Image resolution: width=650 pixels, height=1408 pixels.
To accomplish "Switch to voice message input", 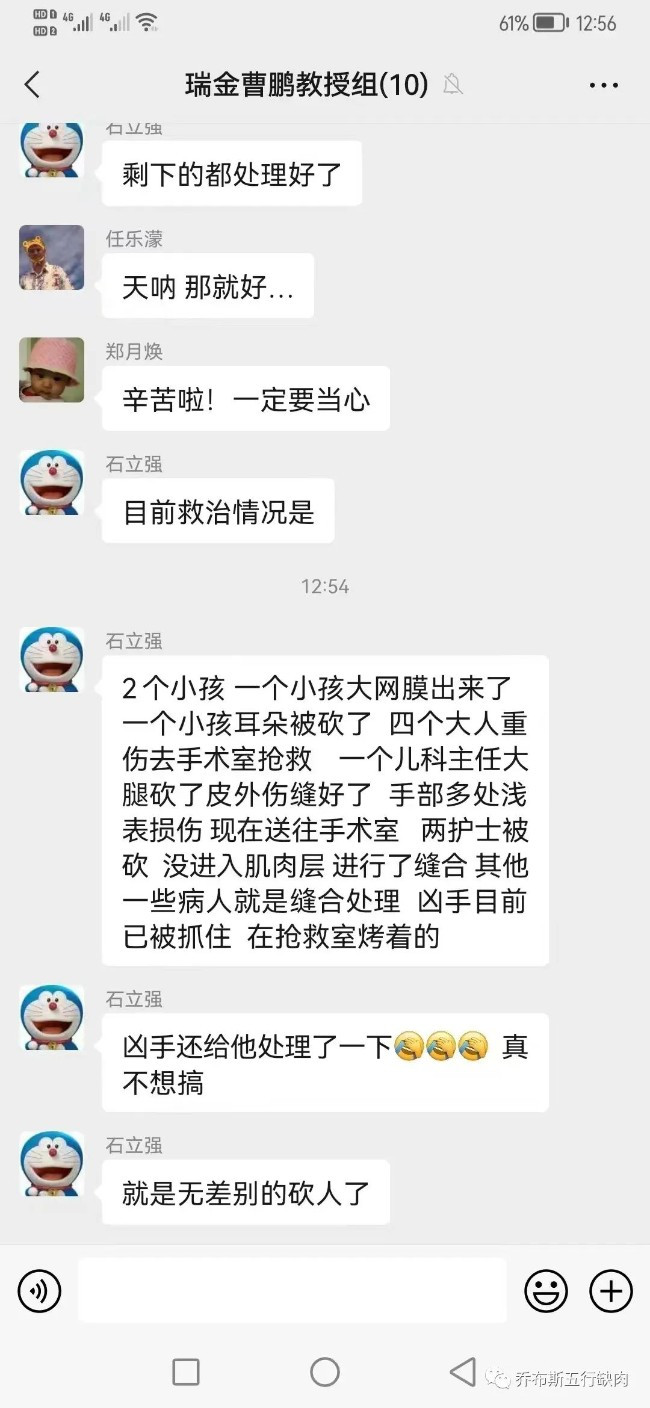I will tap(40, 1291).
